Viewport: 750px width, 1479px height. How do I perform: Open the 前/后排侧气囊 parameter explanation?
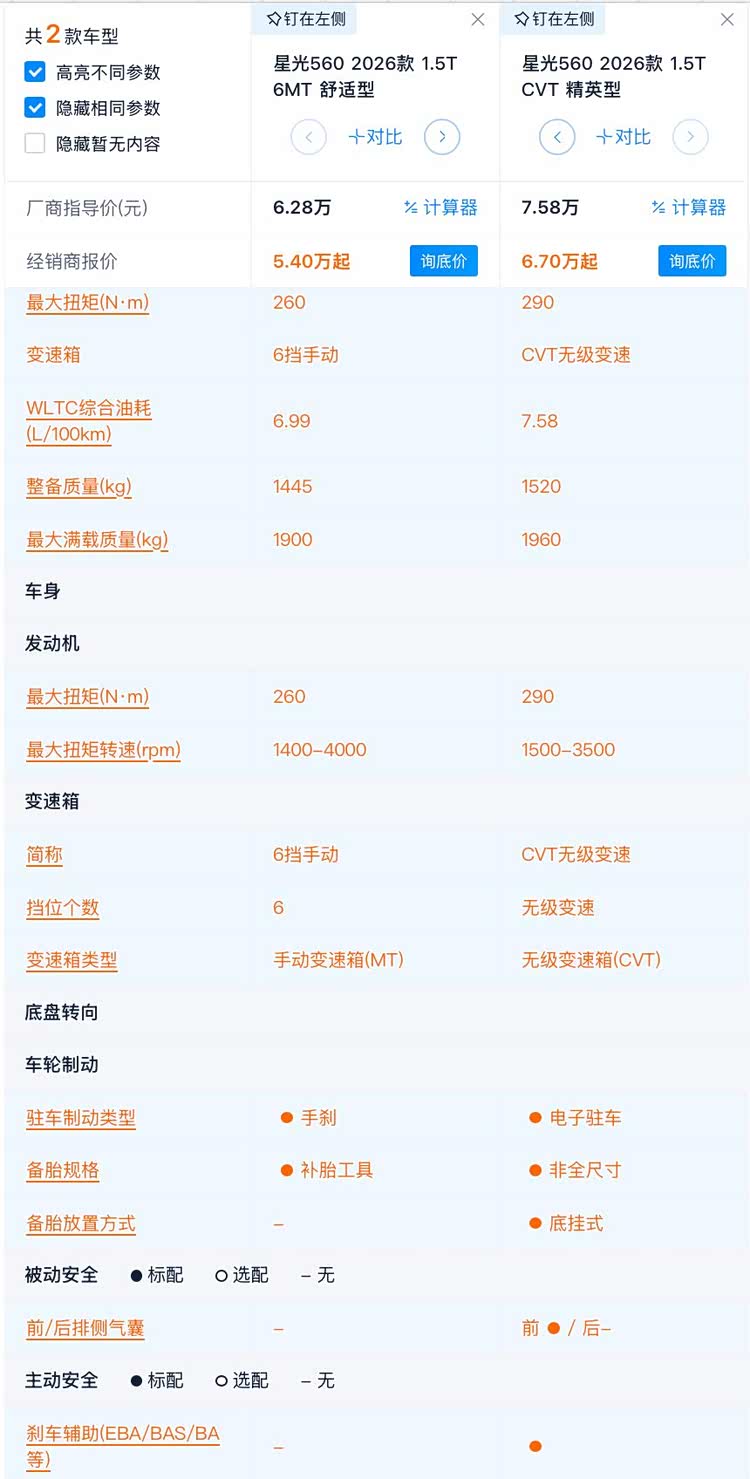click(x=85, y=1329)
